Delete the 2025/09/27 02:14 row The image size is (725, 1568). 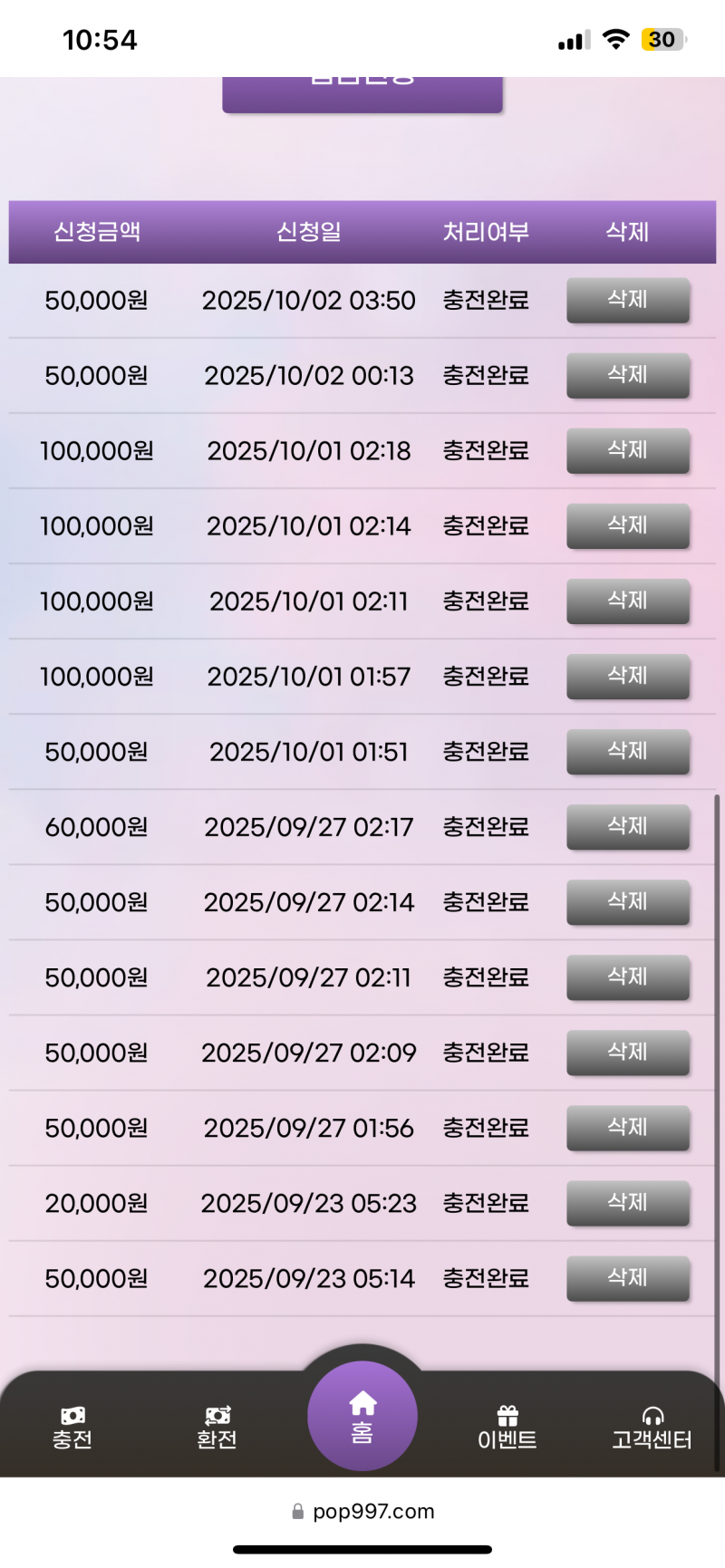click(x=628, y=901)
